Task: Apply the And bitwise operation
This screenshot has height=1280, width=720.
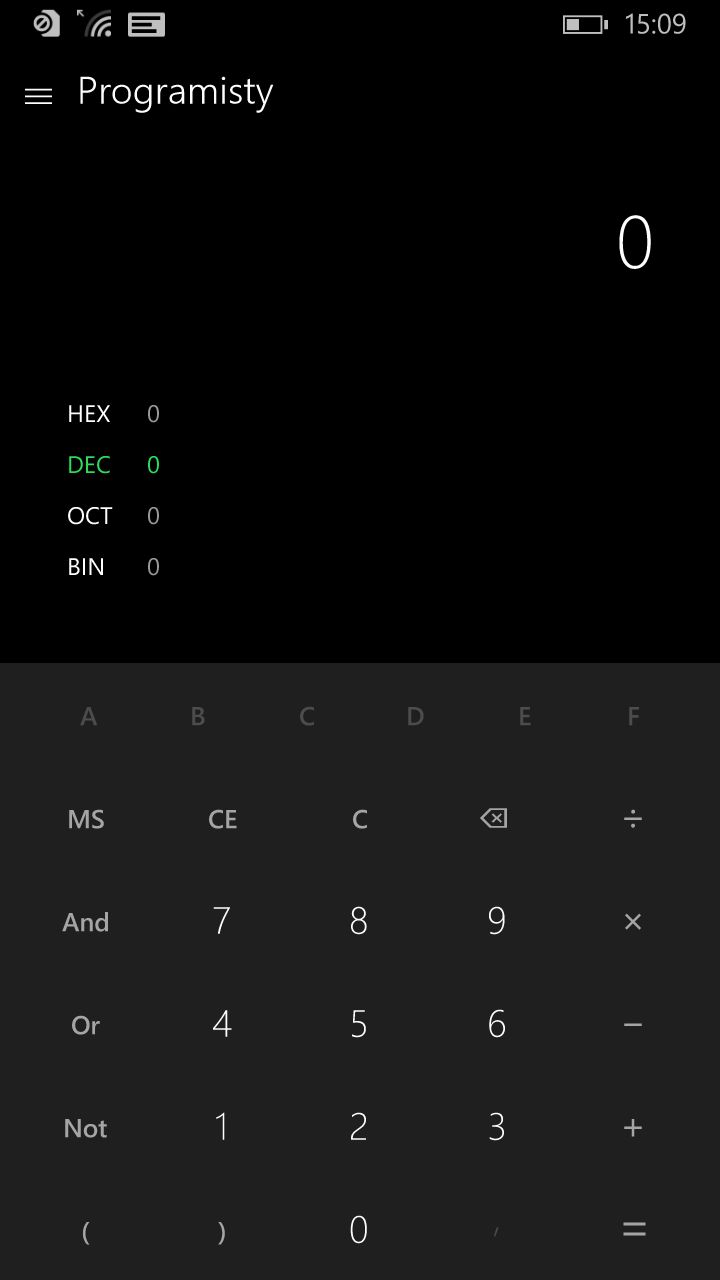Action: (x=85, y=921)
